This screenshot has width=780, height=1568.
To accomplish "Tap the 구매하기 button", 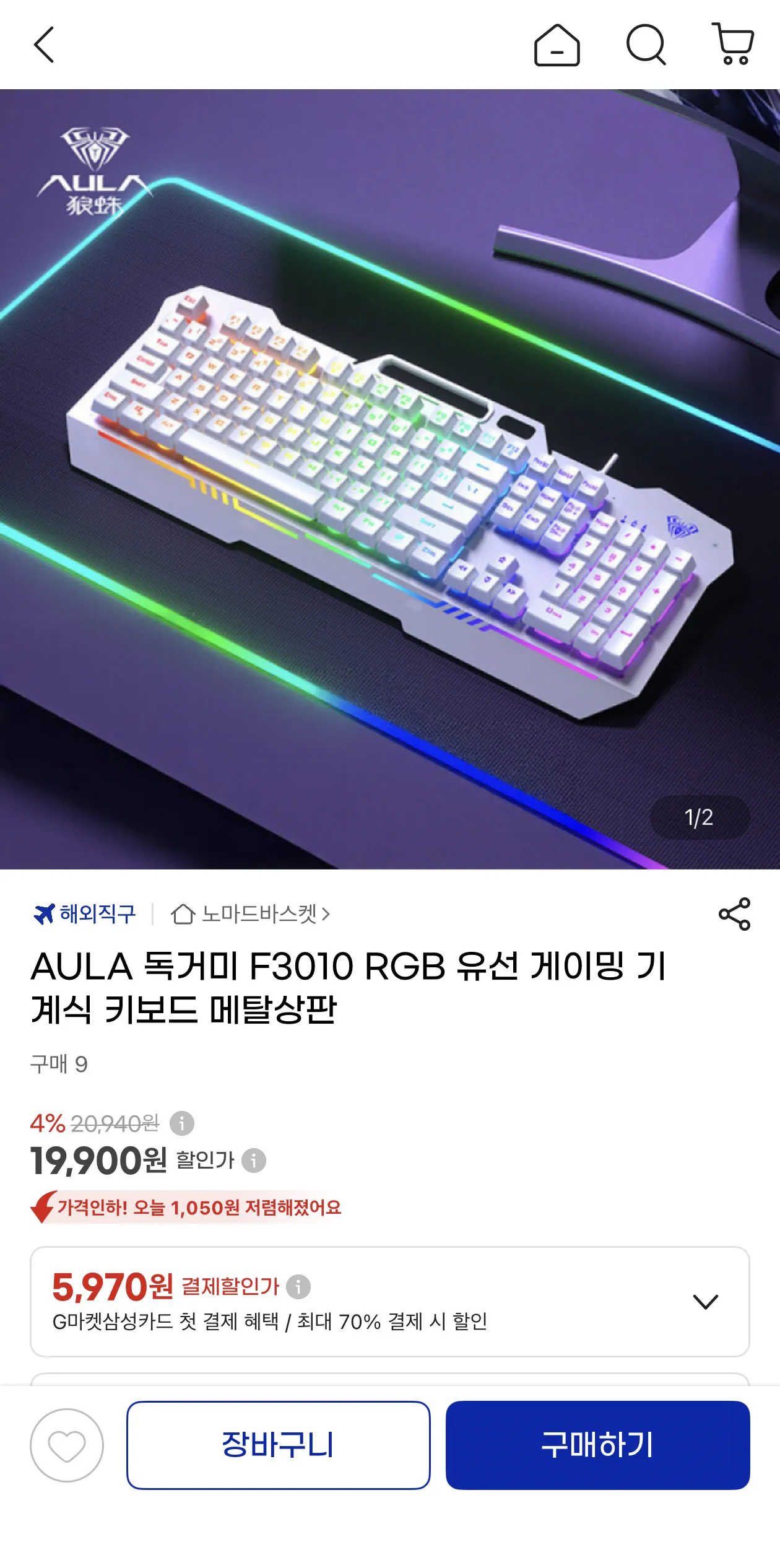I will [598, 1445].
